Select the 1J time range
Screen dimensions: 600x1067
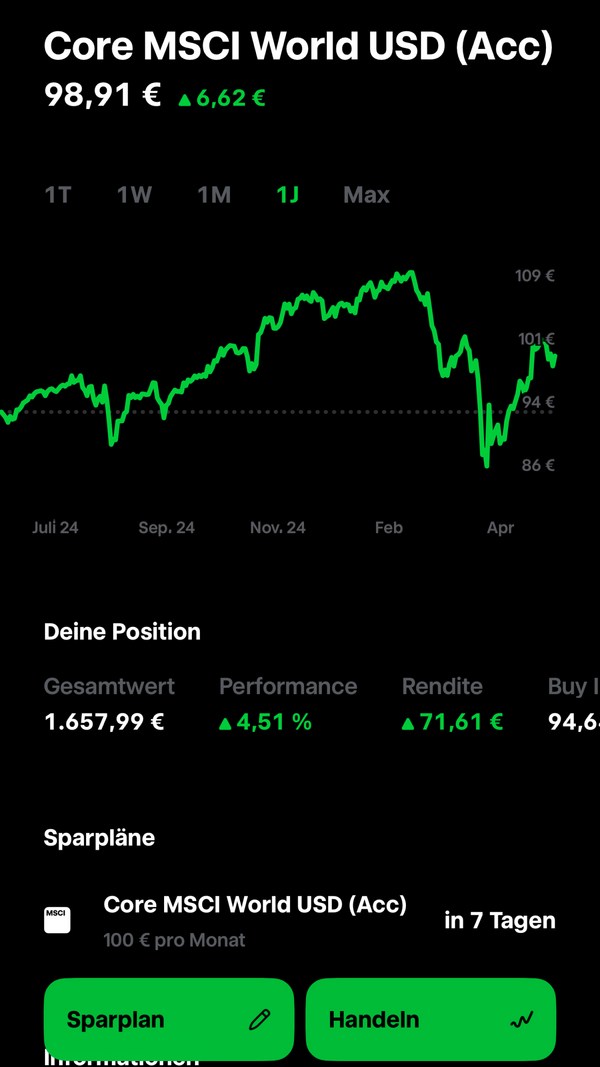point(287,195)
